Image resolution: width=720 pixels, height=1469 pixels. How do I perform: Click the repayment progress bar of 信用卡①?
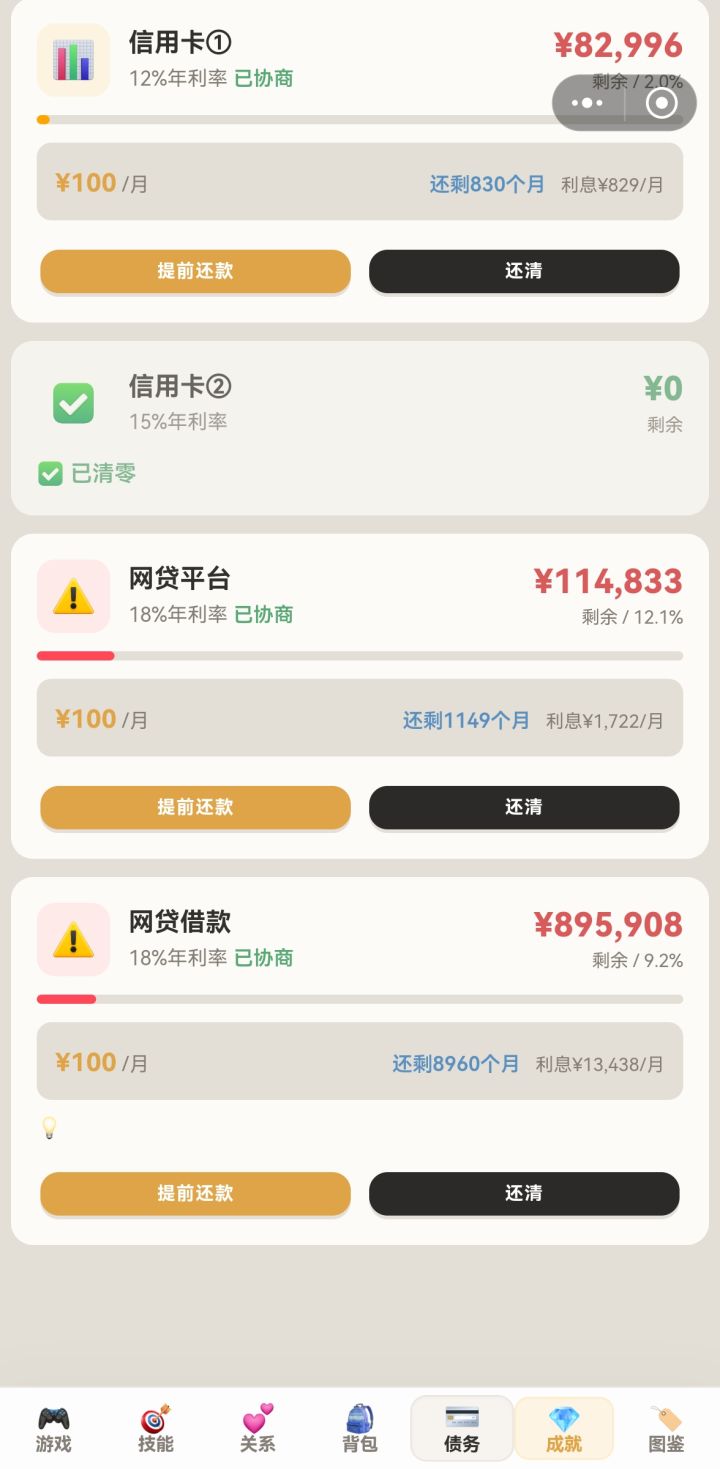(x=360, y=119)
